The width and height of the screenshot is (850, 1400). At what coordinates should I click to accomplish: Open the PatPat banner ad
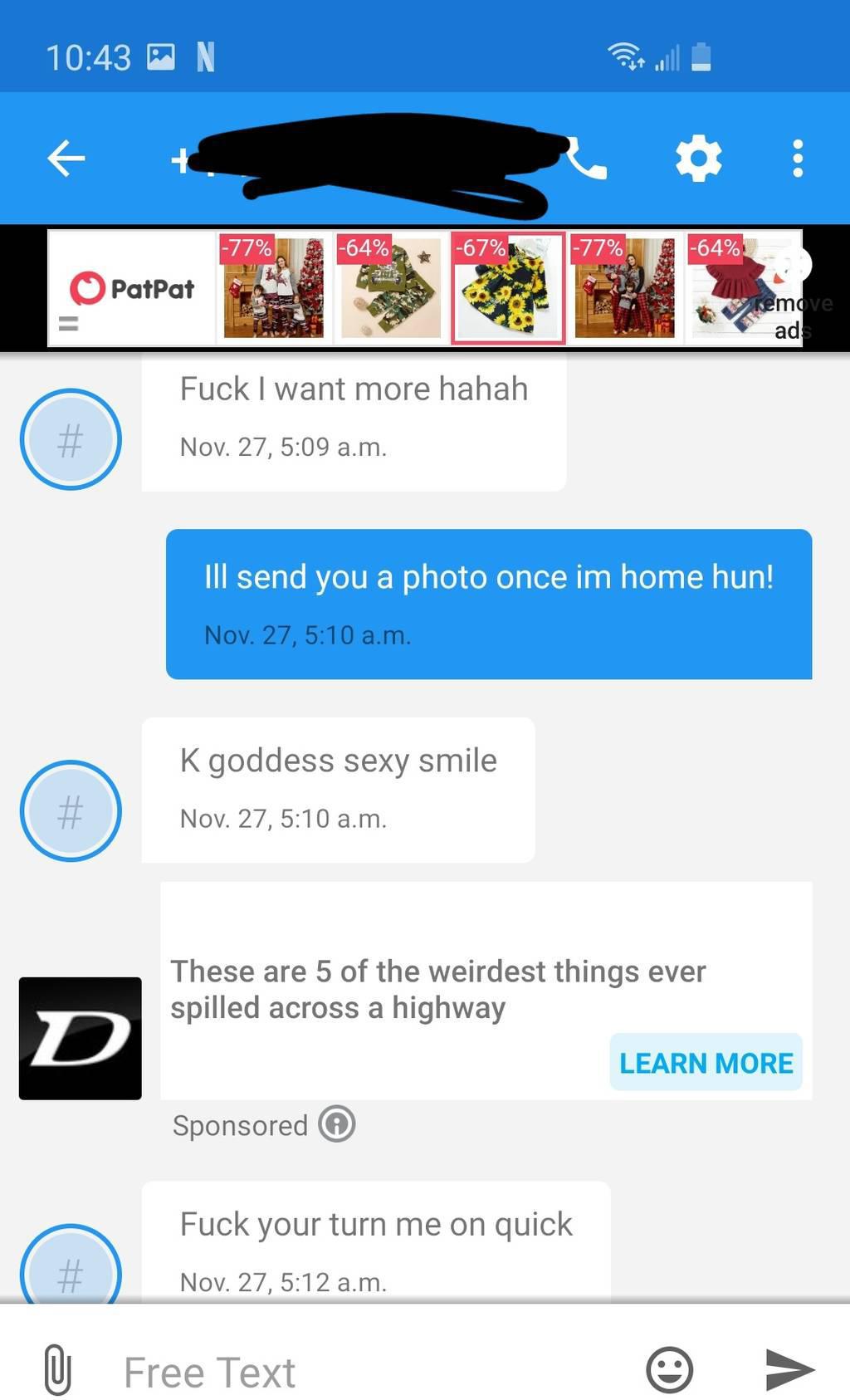(133, 288)
